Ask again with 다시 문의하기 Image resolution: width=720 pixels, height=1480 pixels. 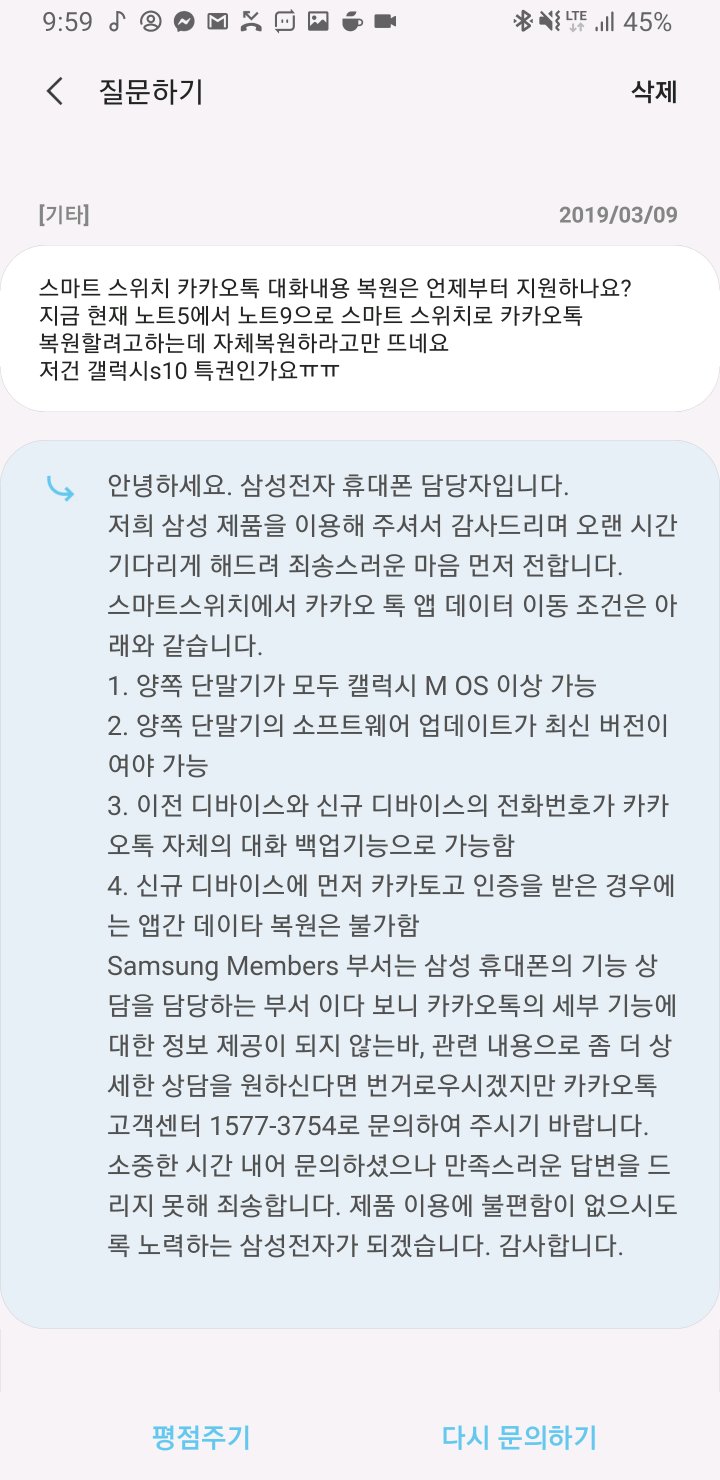point(519,1437)
